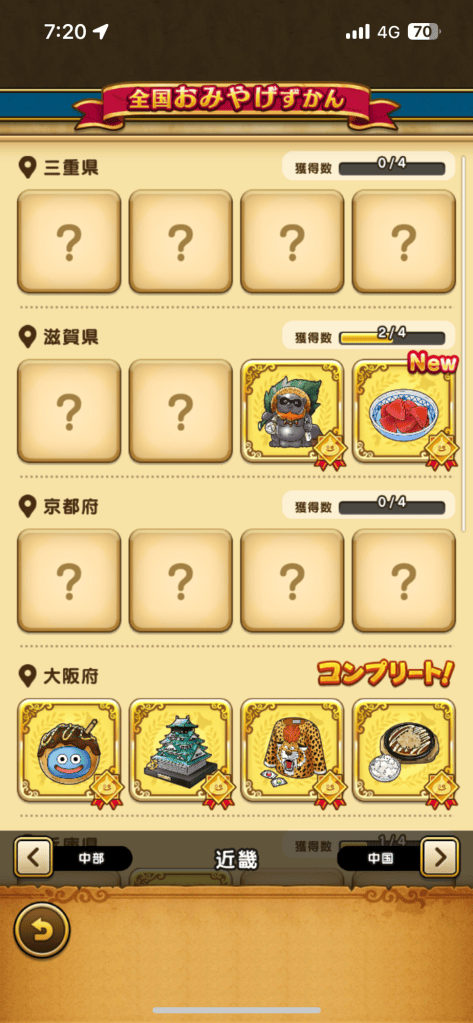The image size is (473, 1023).
Task: Open the tanuki statue souvenir in 滋賀県
Action: [292, 410]
